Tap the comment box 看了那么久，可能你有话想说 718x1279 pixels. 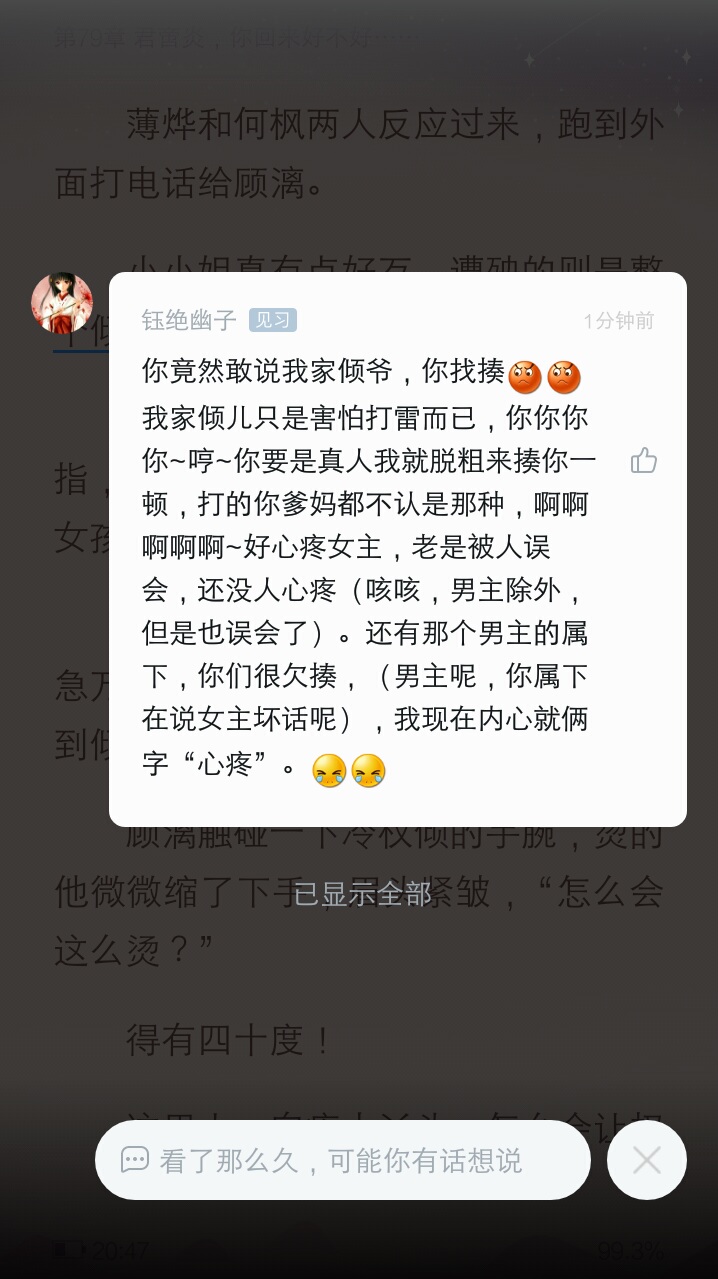343,1160
